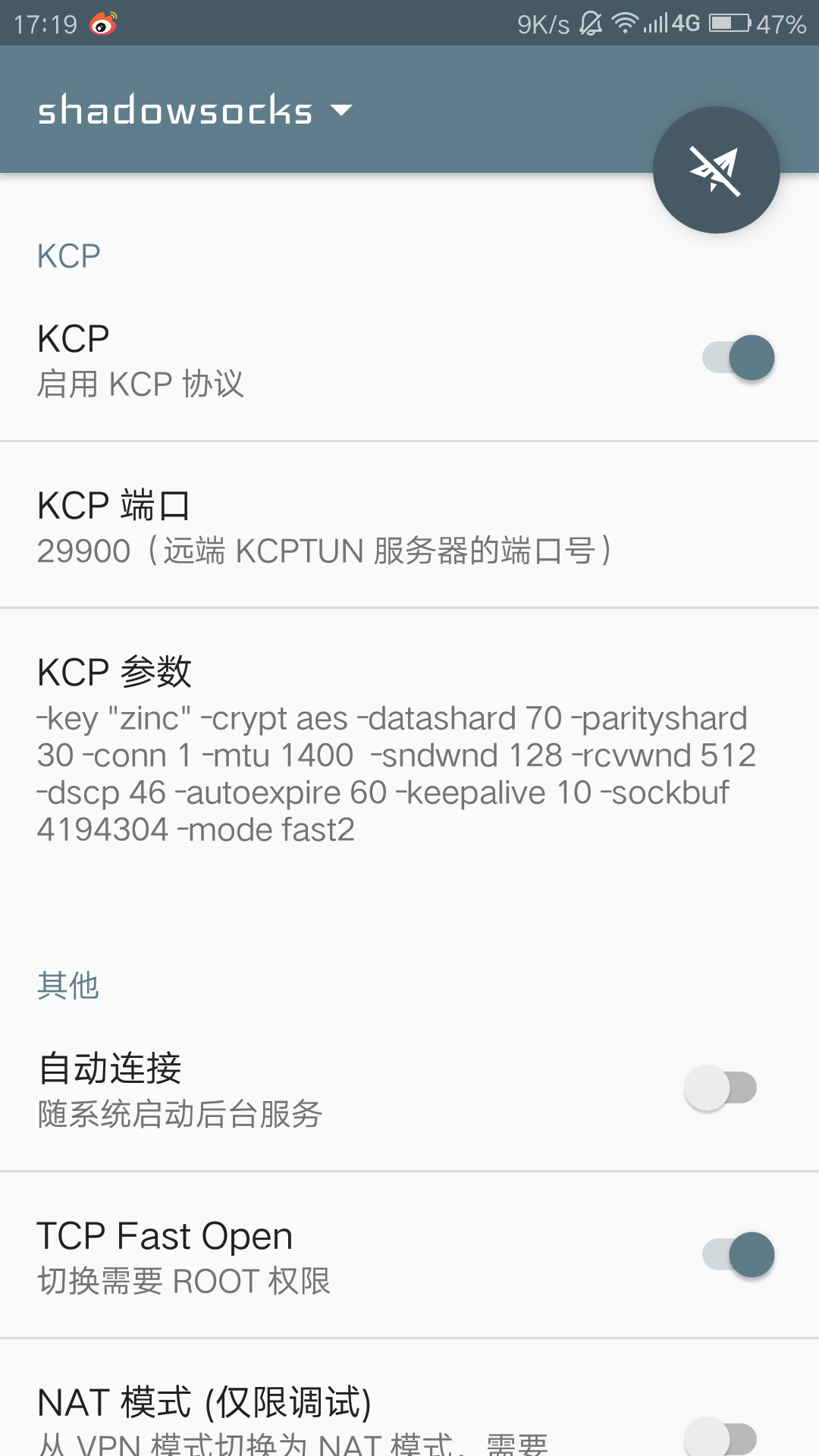Open the KCP 端口 setting
This screenshot has height=1456, width=819.
click(409, 525)
